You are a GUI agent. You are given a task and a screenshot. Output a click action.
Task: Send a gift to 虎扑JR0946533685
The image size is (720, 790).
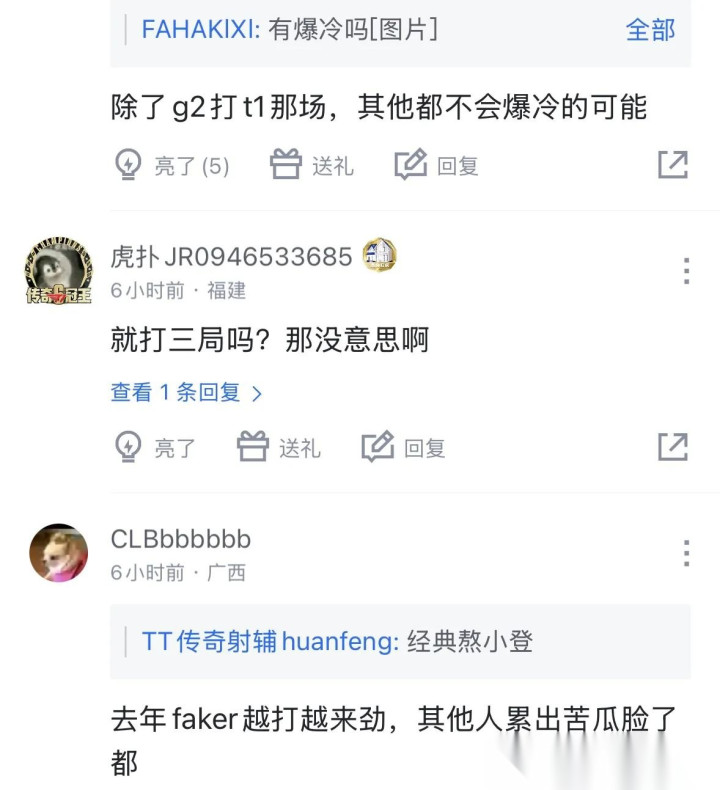click(279, 448)
